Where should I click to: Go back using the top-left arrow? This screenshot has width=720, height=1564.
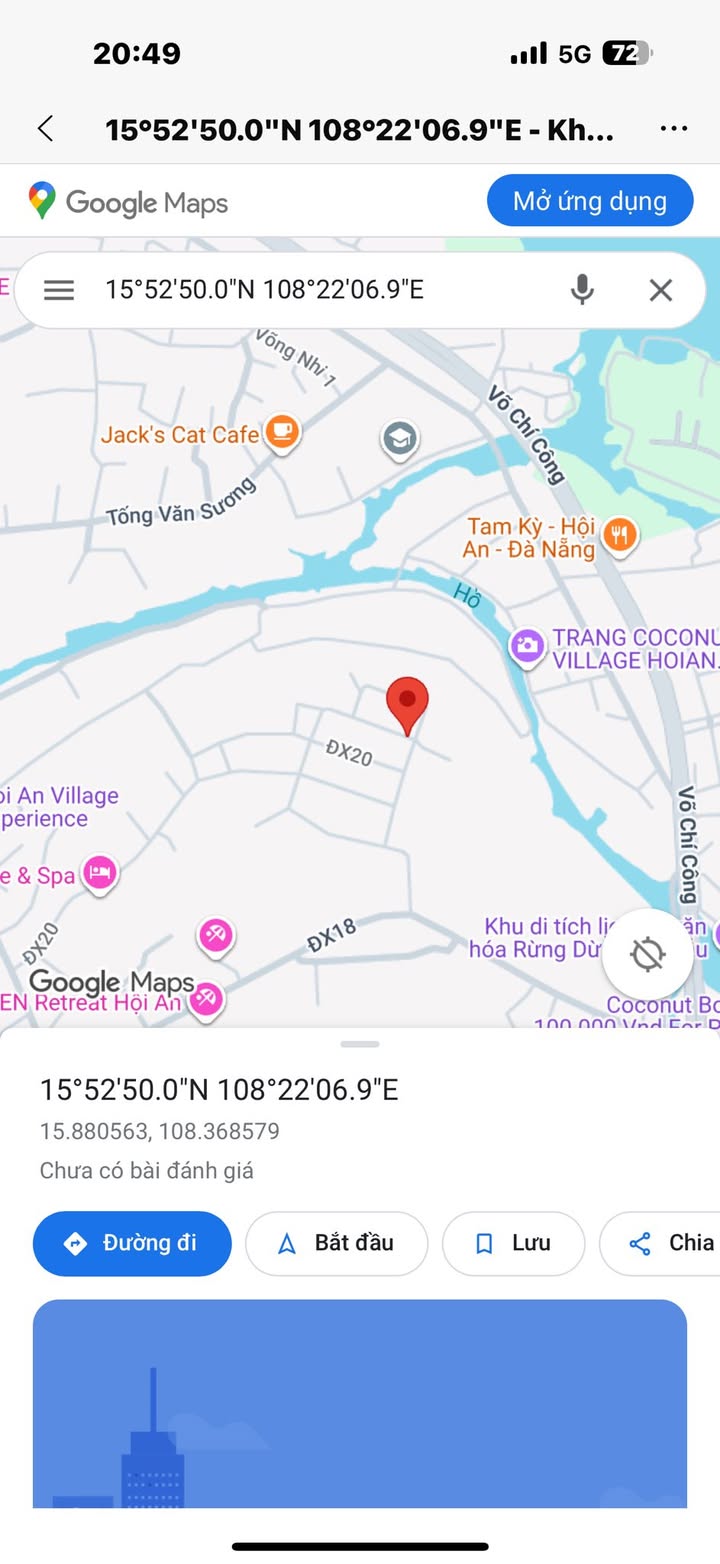click(x=44, y=128)
